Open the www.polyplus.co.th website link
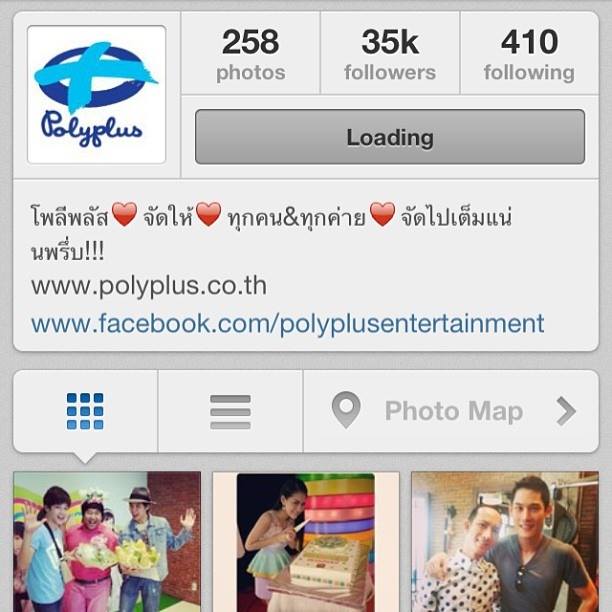612x612 pixels. [x=149, y=286]
